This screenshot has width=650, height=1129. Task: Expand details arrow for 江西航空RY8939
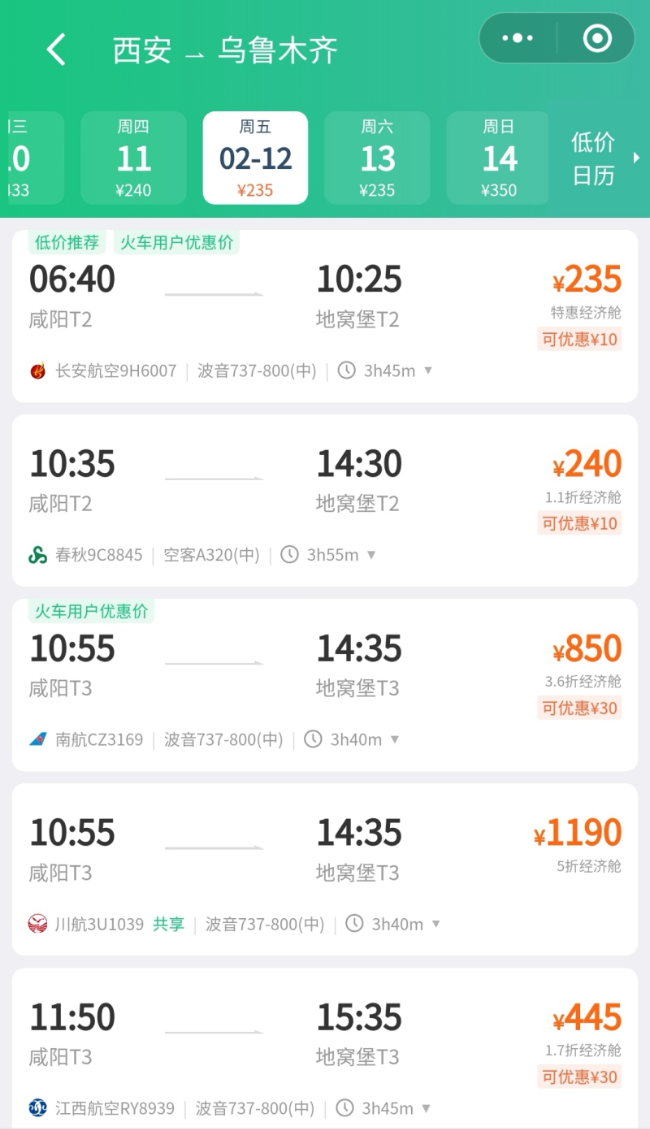pyautogui.click(x=426, y=1108)
